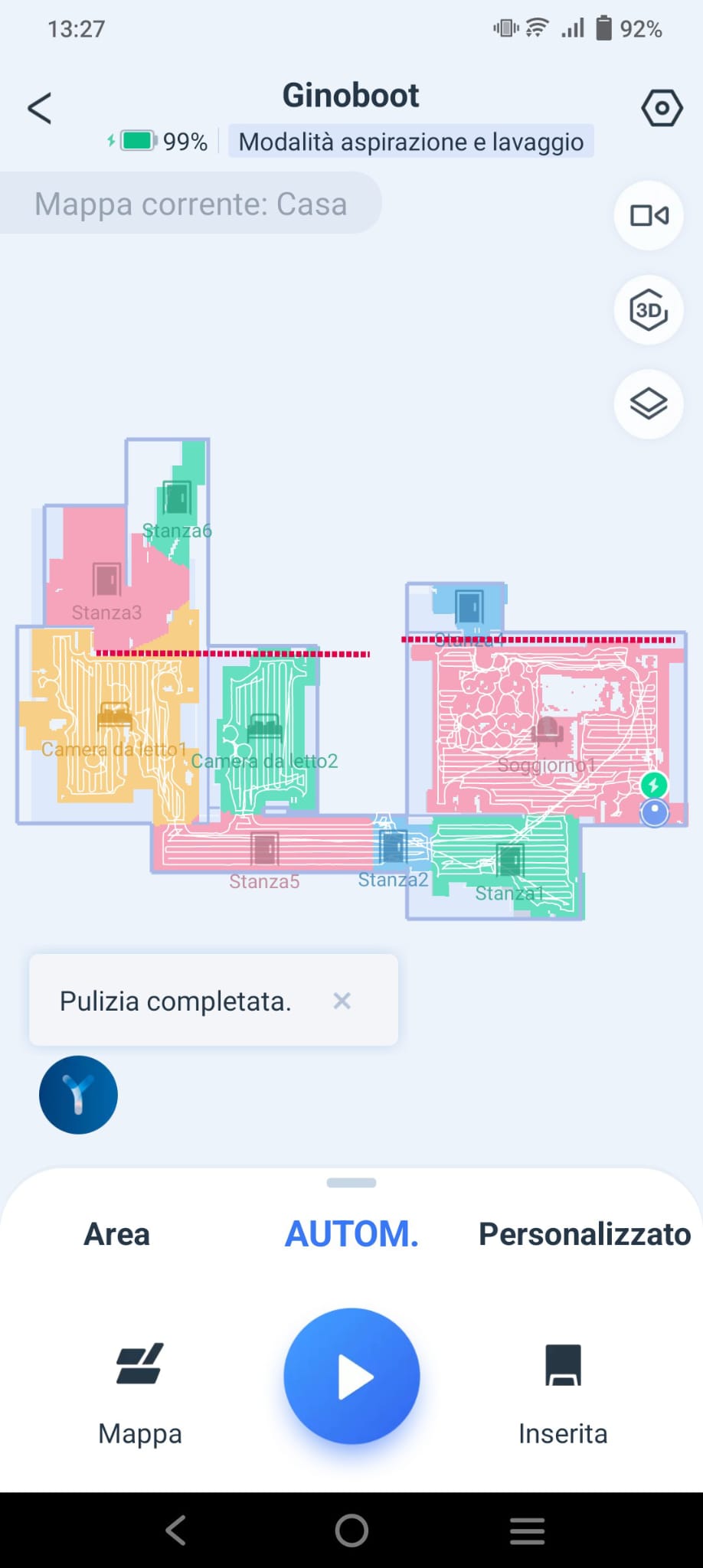Open the robot settings gear
This screenshot has height=1568, width=703.
point(661,107)
